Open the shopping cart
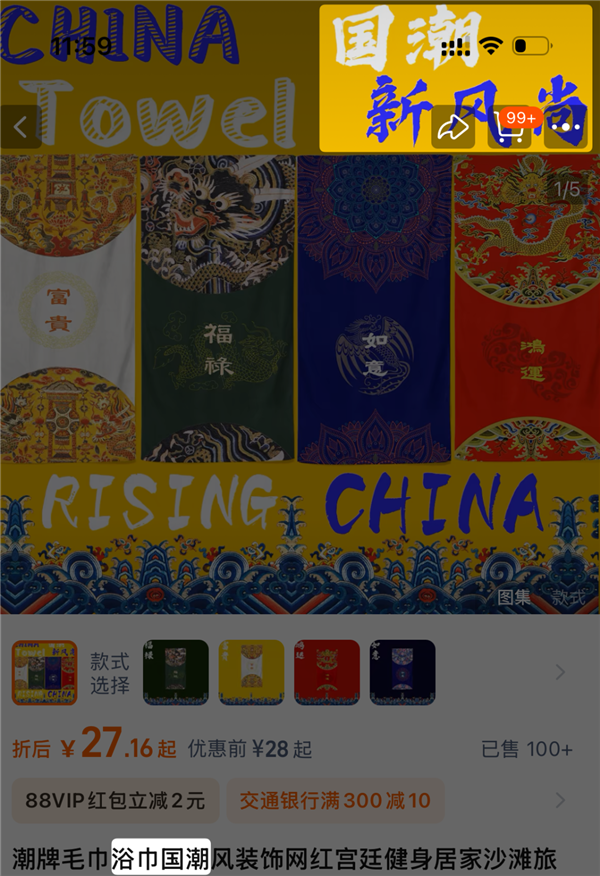Screen dimensions: 600x876 click(x=509, y=127)
